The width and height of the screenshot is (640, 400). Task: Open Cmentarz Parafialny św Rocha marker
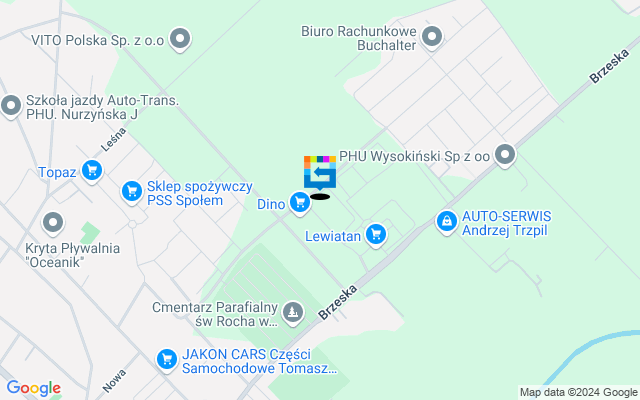point(292,314)
